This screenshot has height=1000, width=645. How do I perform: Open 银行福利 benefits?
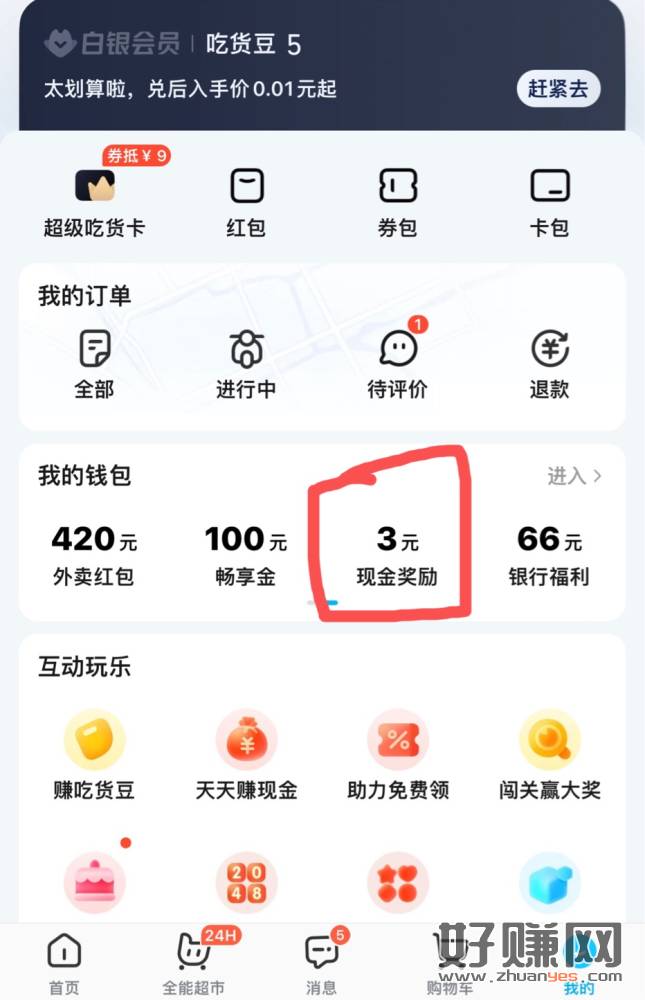549,555
